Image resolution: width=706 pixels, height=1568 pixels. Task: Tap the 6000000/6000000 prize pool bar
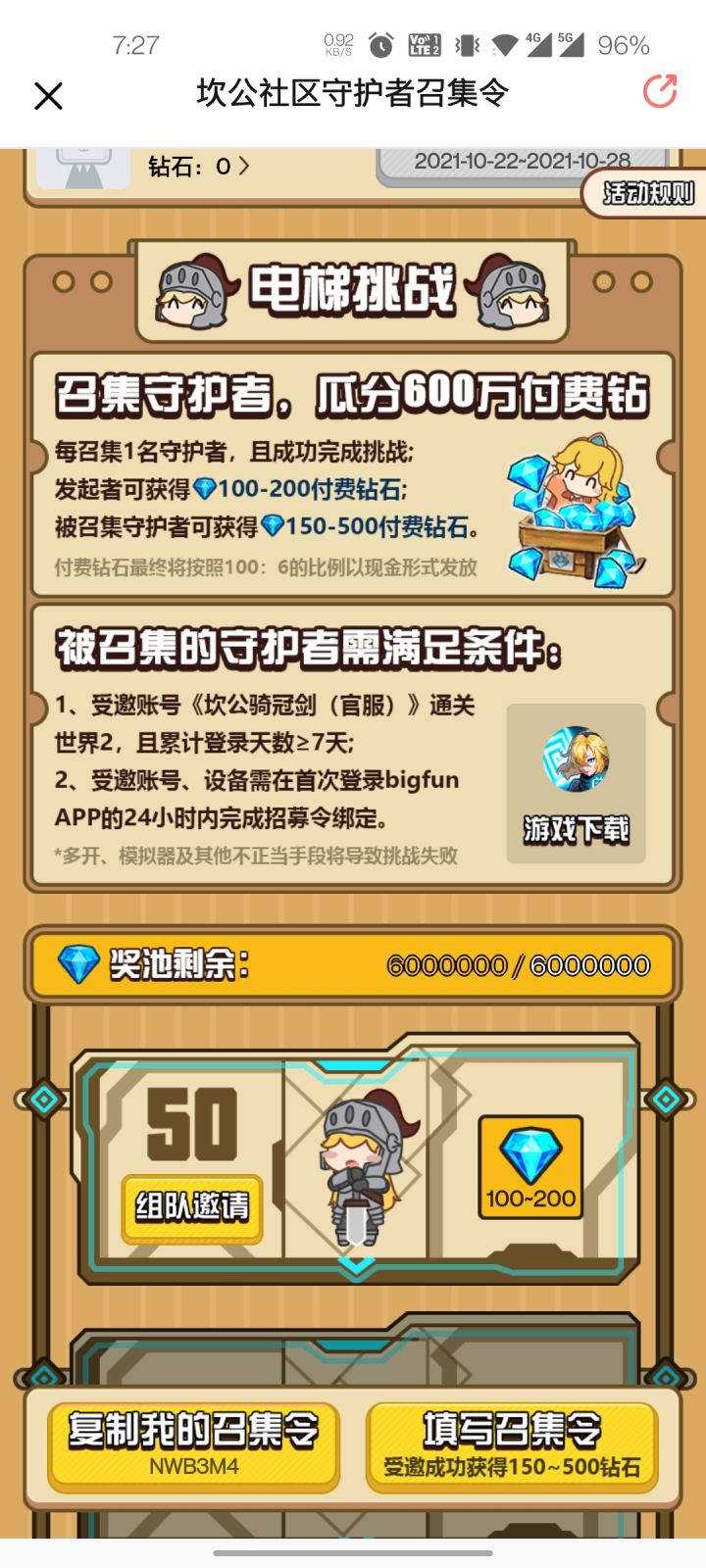[x=520, y=965]
